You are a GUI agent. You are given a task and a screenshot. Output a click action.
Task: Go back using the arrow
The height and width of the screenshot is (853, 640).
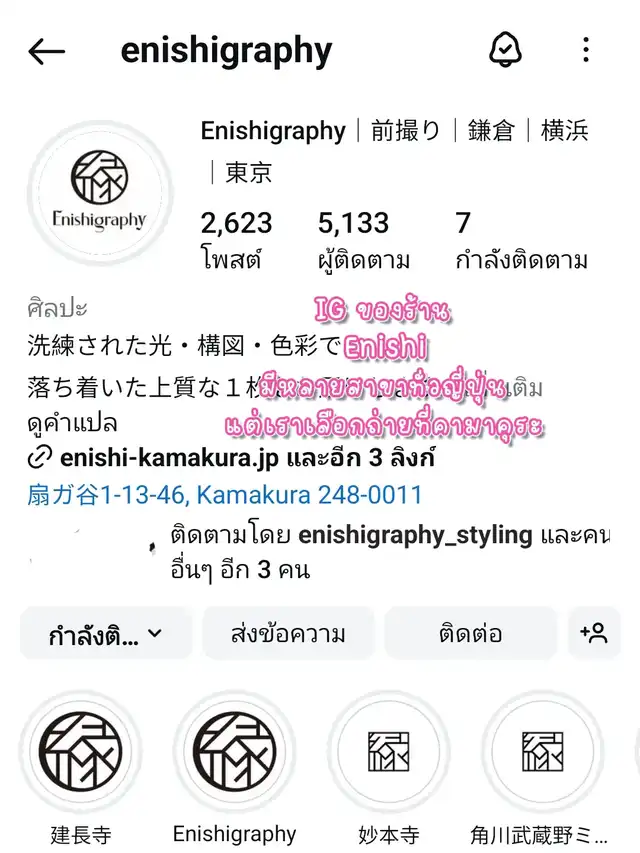coord(47,52)
